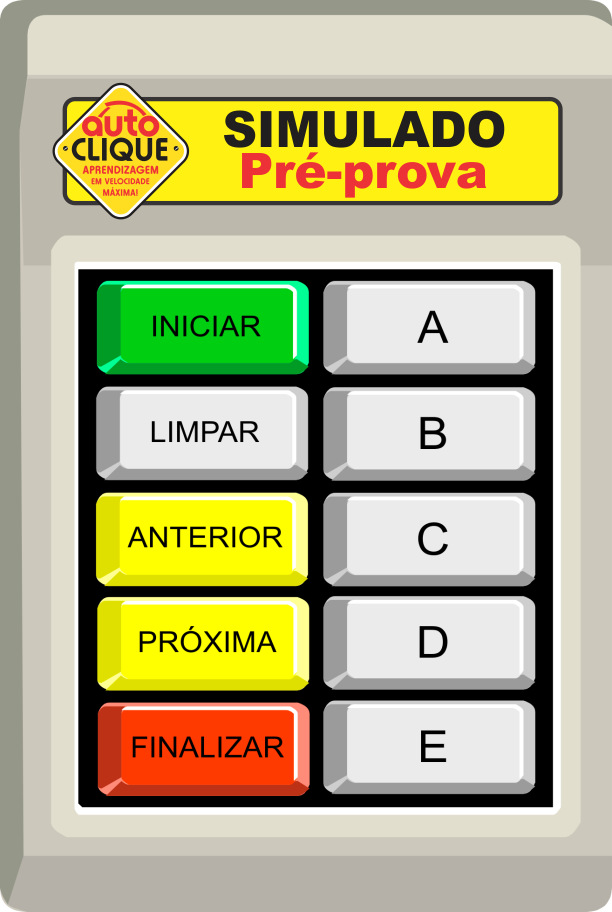
Task: Select answer A
Action: pos(432,327)
